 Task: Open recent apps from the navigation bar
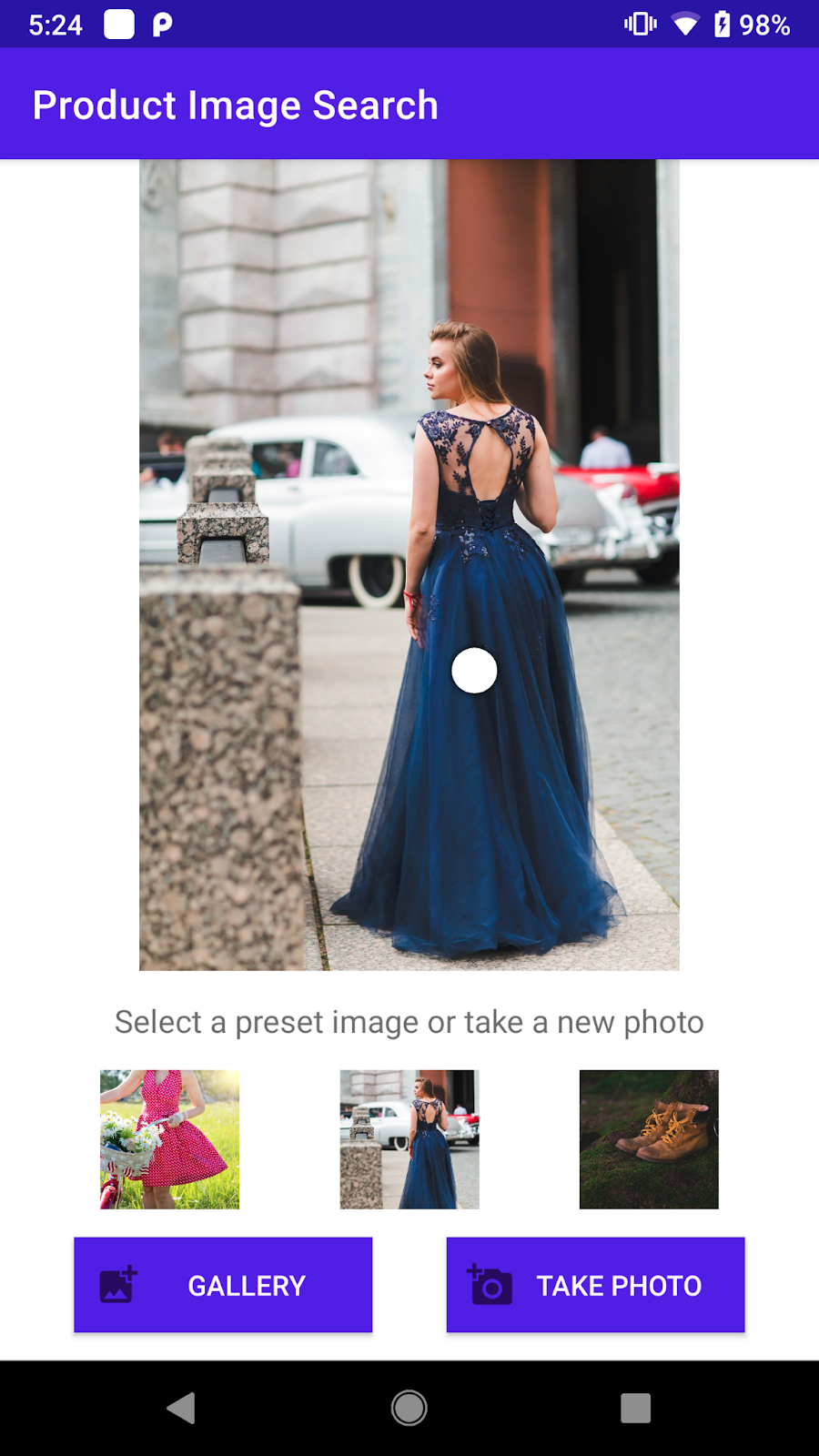coord(635,1408)
